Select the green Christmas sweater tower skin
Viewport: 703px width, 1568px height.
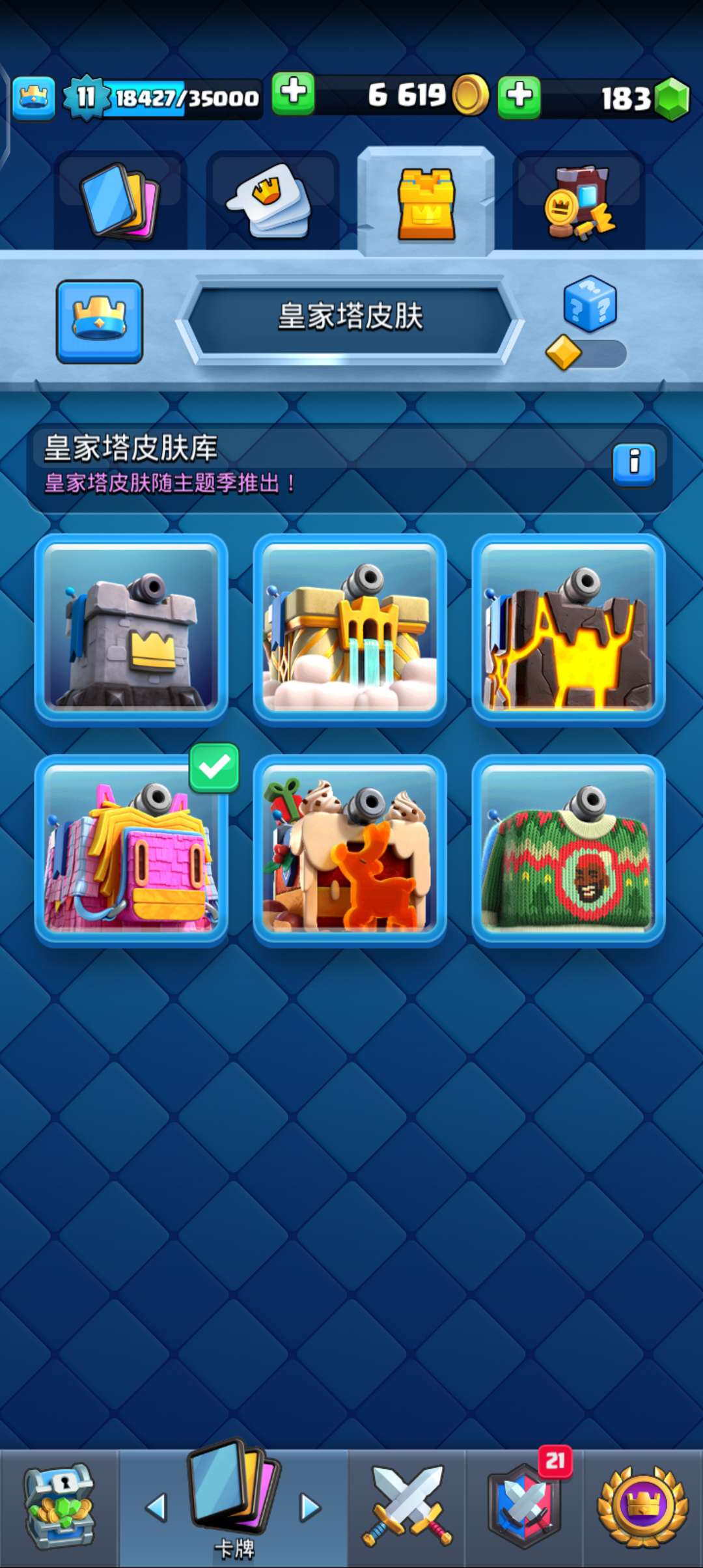point(568,850)
